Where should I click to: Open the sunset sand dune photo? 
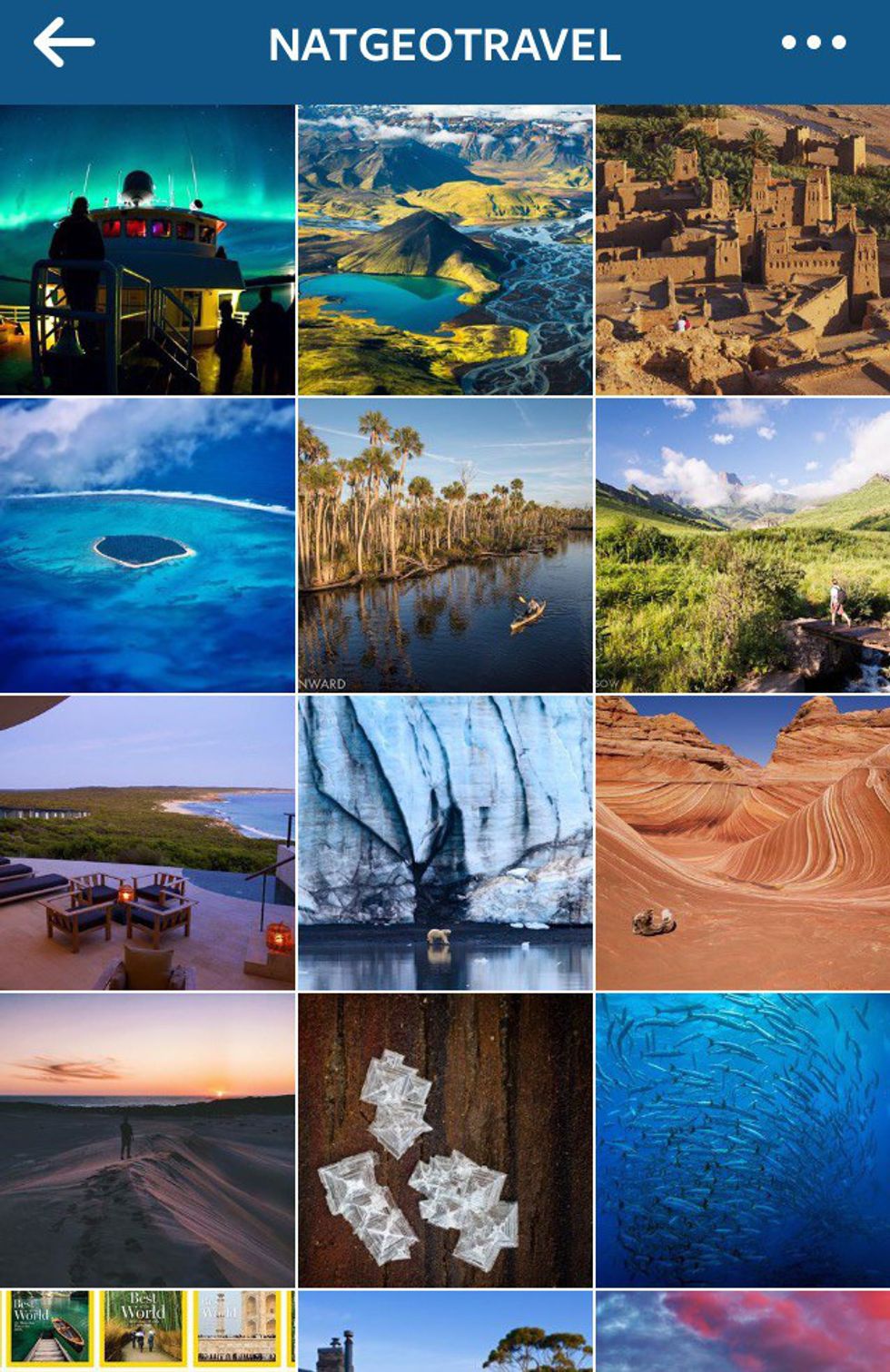[x=147, y=1140]
